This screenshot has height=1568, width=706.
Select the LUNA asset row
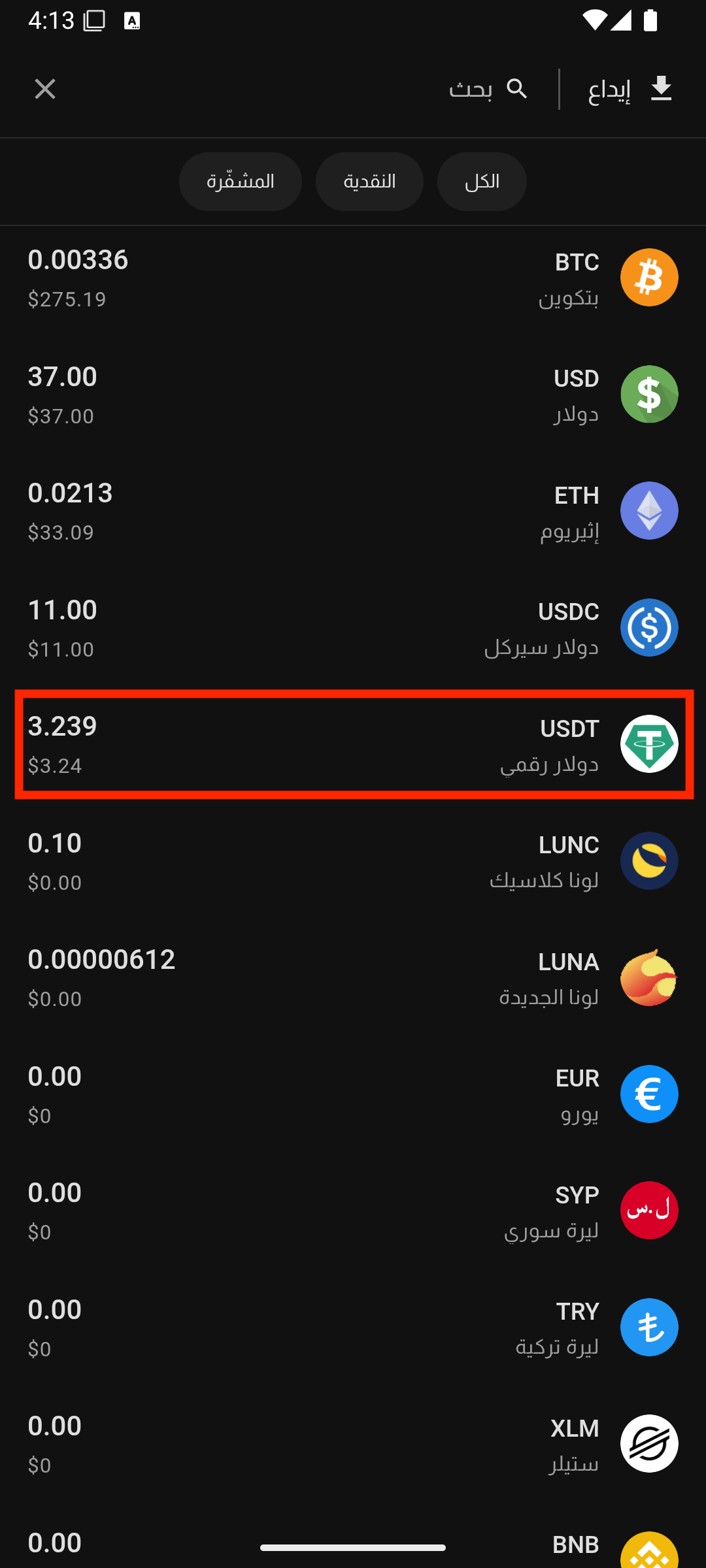click(x=353, y=977)
